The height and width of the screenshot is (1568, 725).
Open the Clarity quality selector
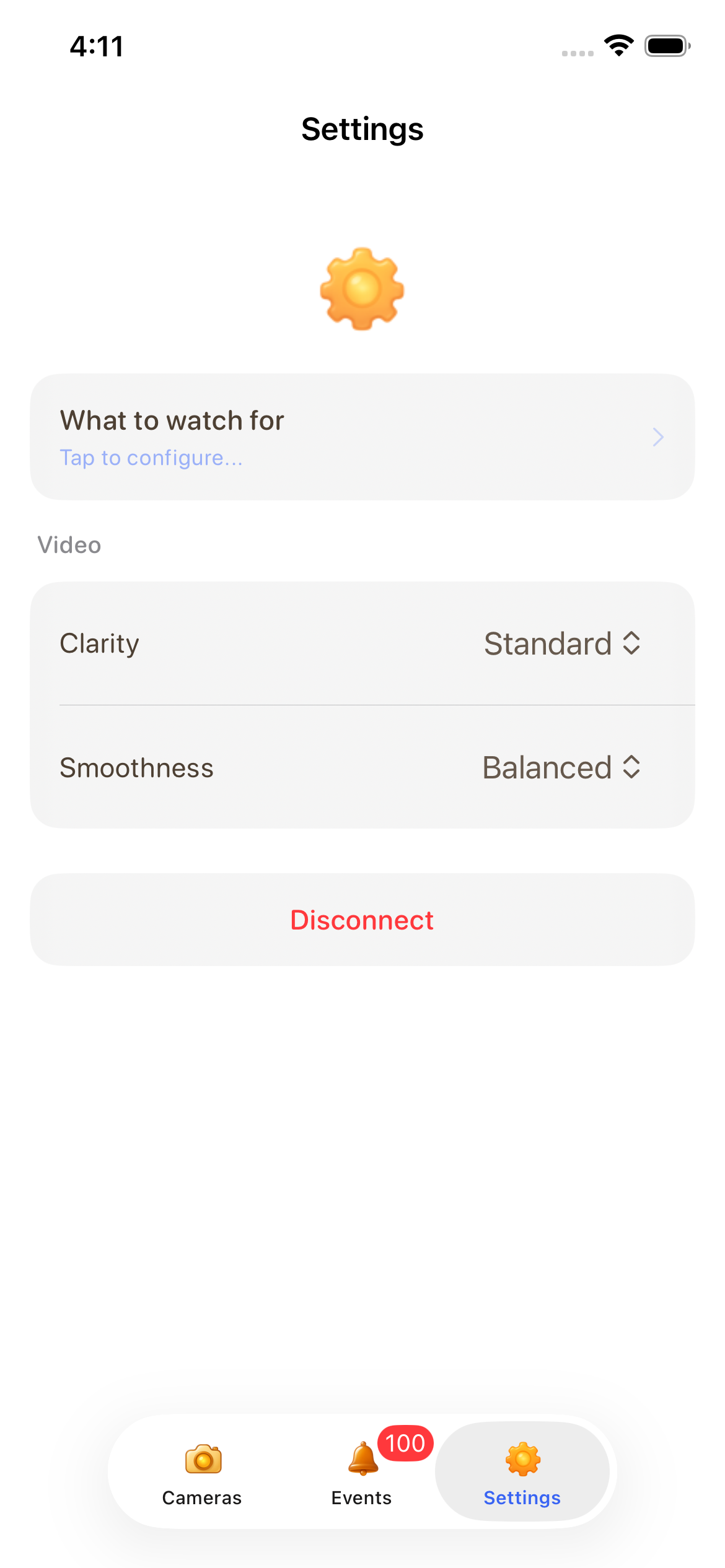[563, 643]
